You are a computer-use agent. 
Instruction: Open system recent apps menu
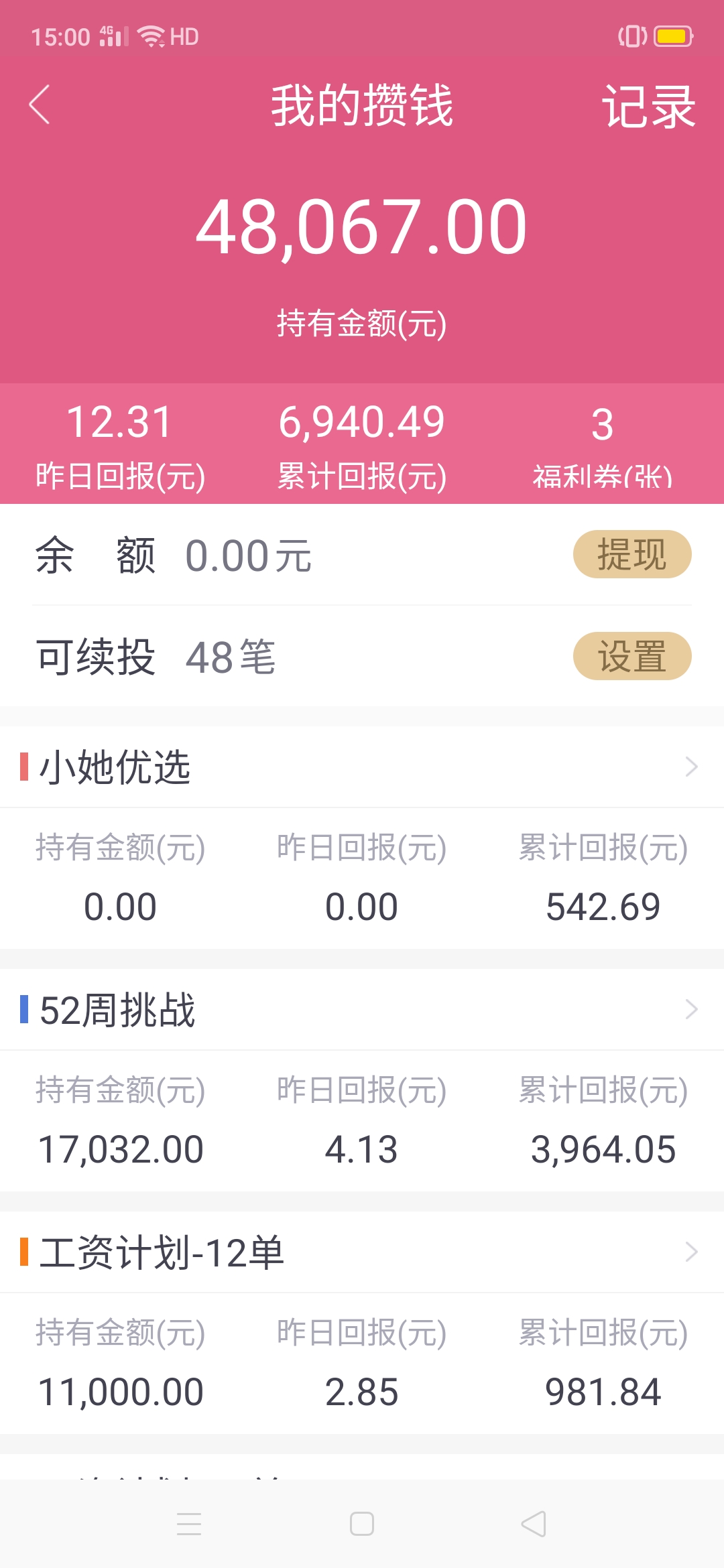tap(189, 1524)
